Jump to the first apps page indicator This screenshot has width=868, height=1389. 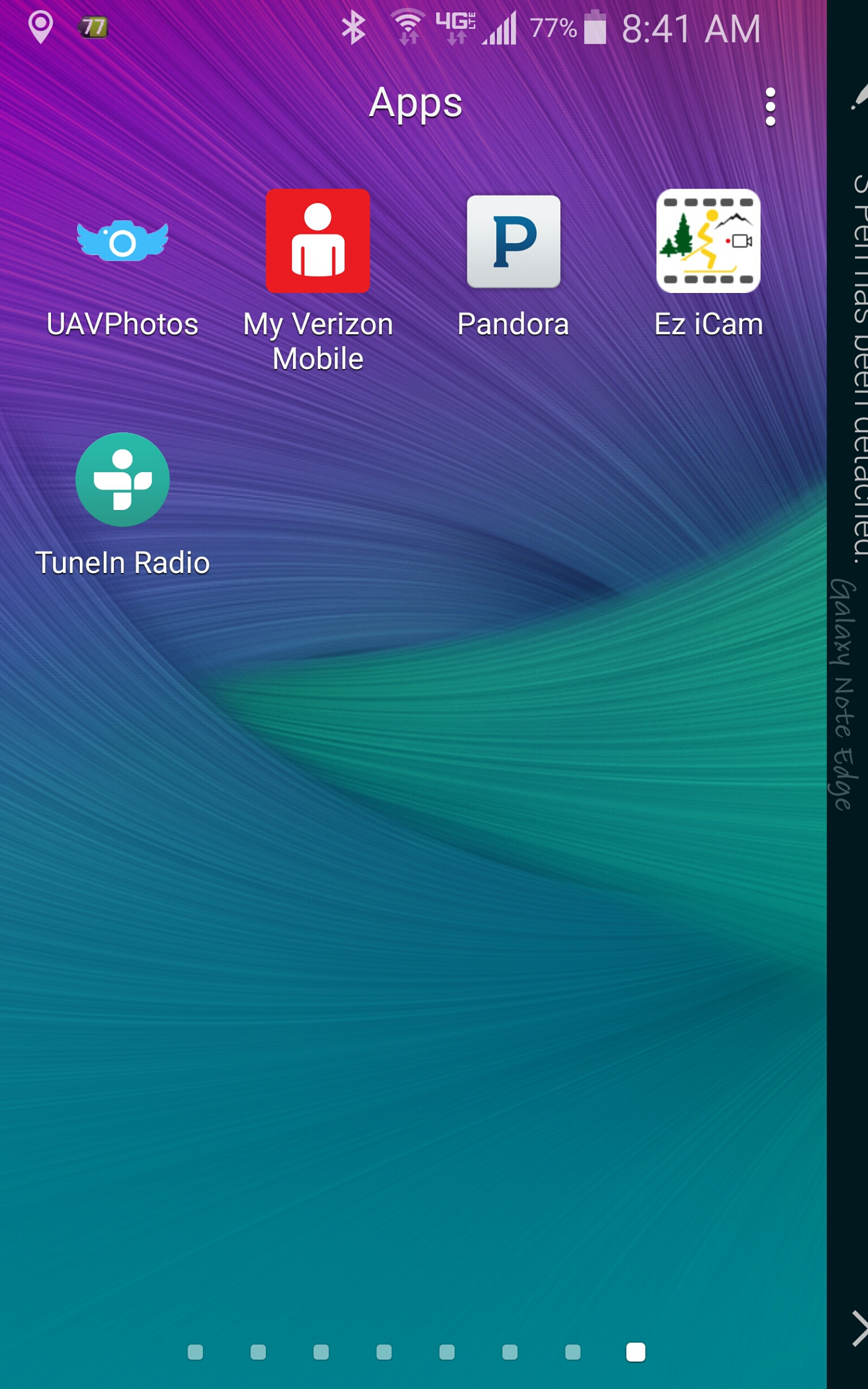point(195,1352)
